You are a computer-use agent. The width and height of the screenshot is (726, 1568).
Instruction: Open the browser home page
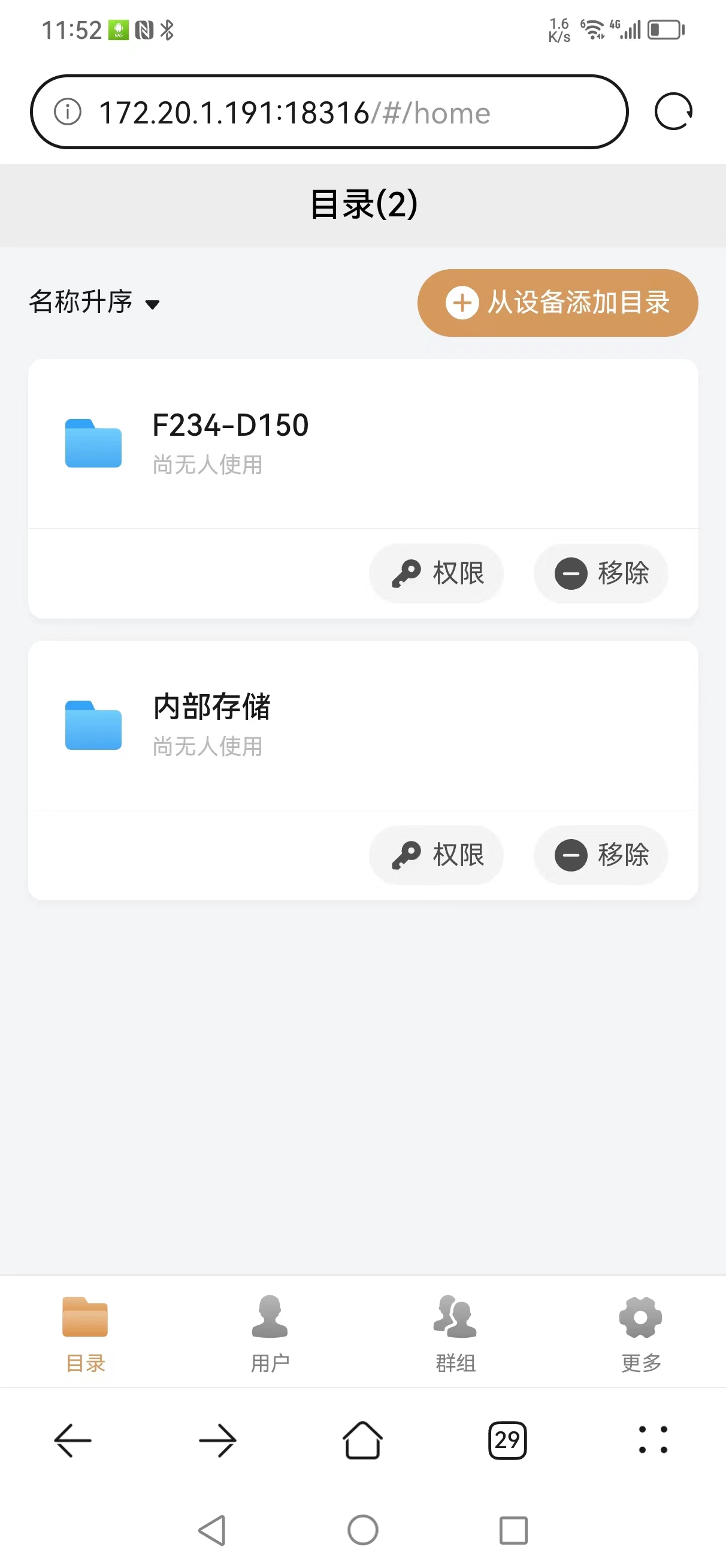coord(362,1440)
